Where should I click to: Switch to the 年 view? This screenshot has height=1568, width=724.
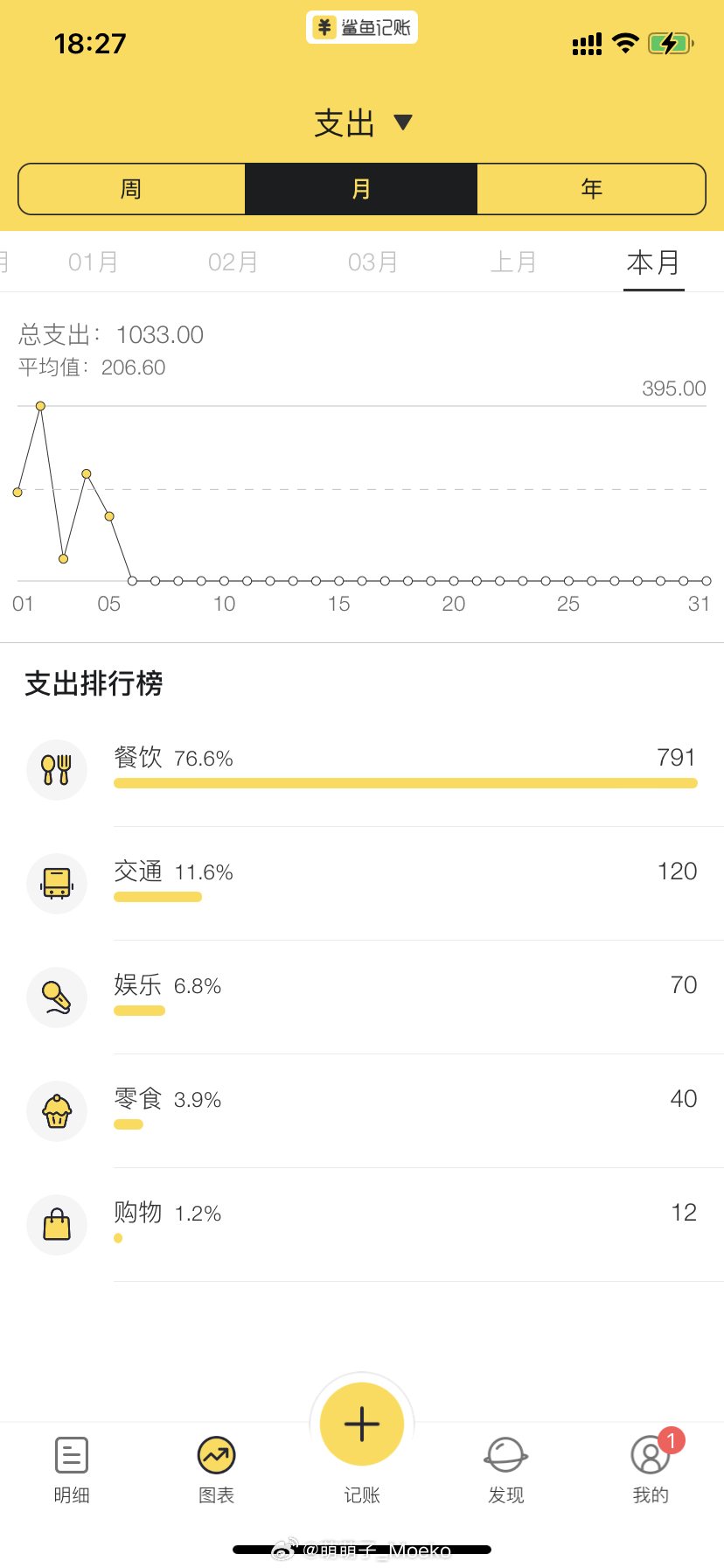pyautogui.click(x=592, y=189)
